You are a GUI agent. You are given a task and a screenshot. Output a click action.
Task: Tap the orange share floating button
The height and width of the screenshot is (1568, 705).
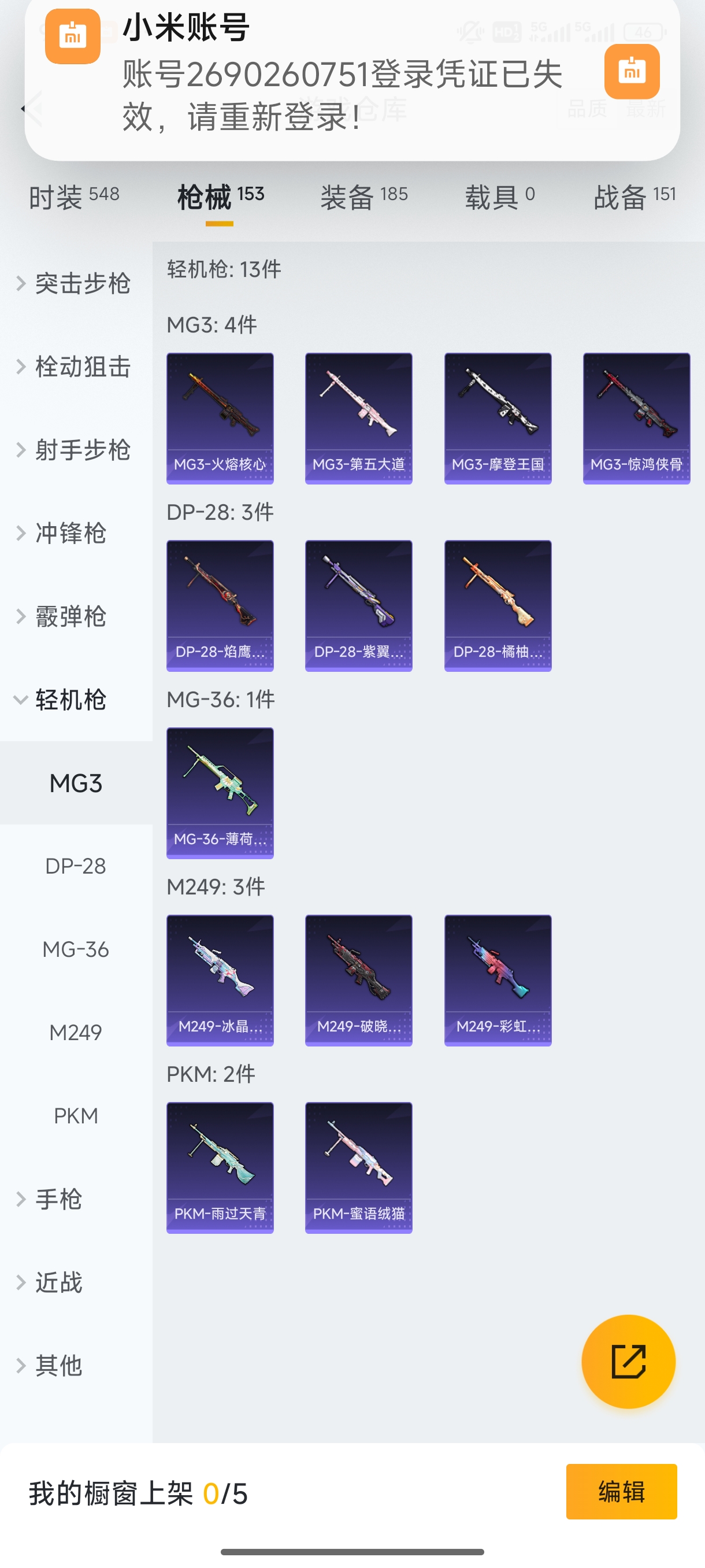click(628, 1362)
